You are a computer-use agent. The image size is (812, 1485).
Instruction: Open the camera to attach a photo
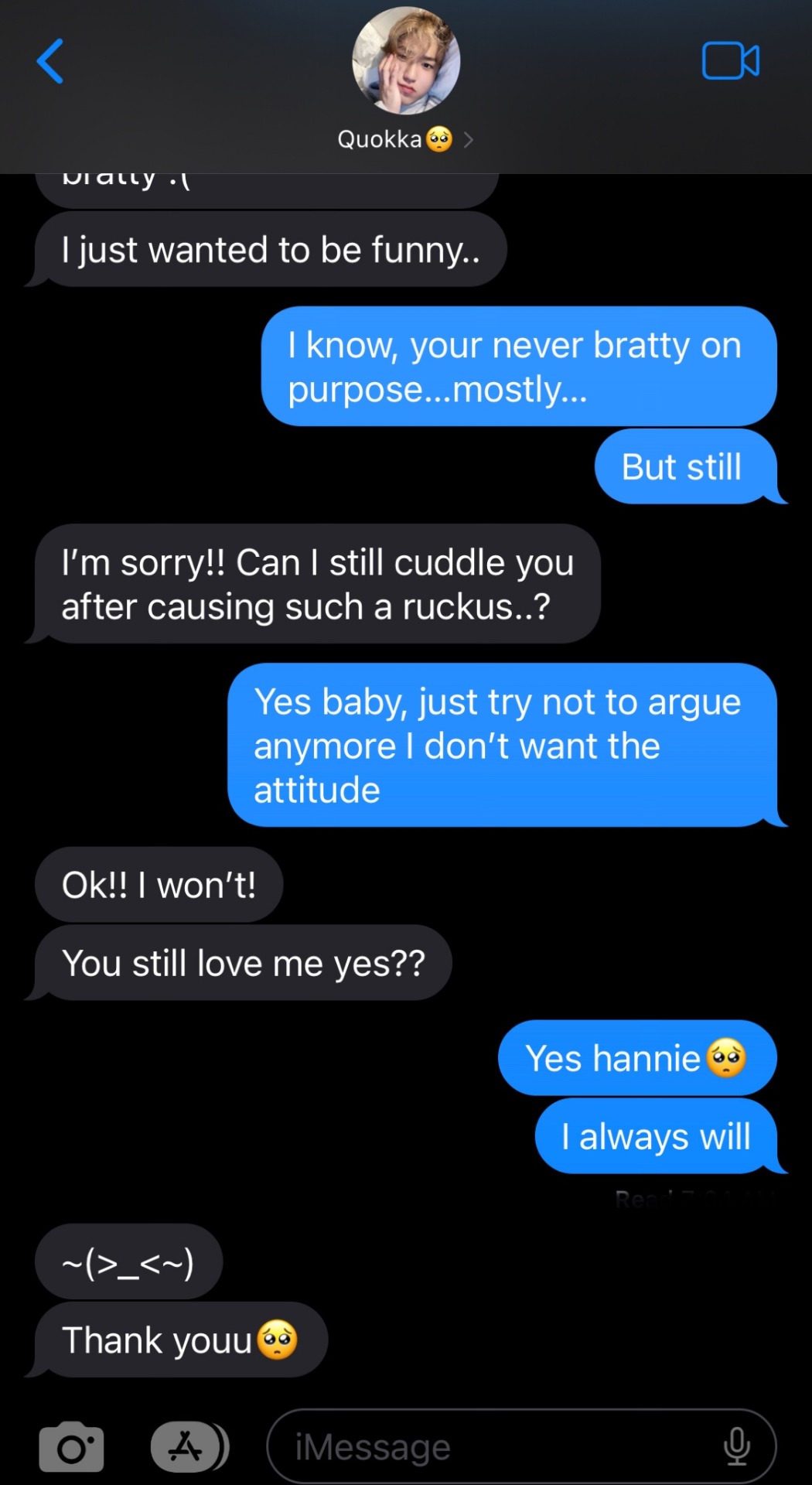[x=71, y=1446]
